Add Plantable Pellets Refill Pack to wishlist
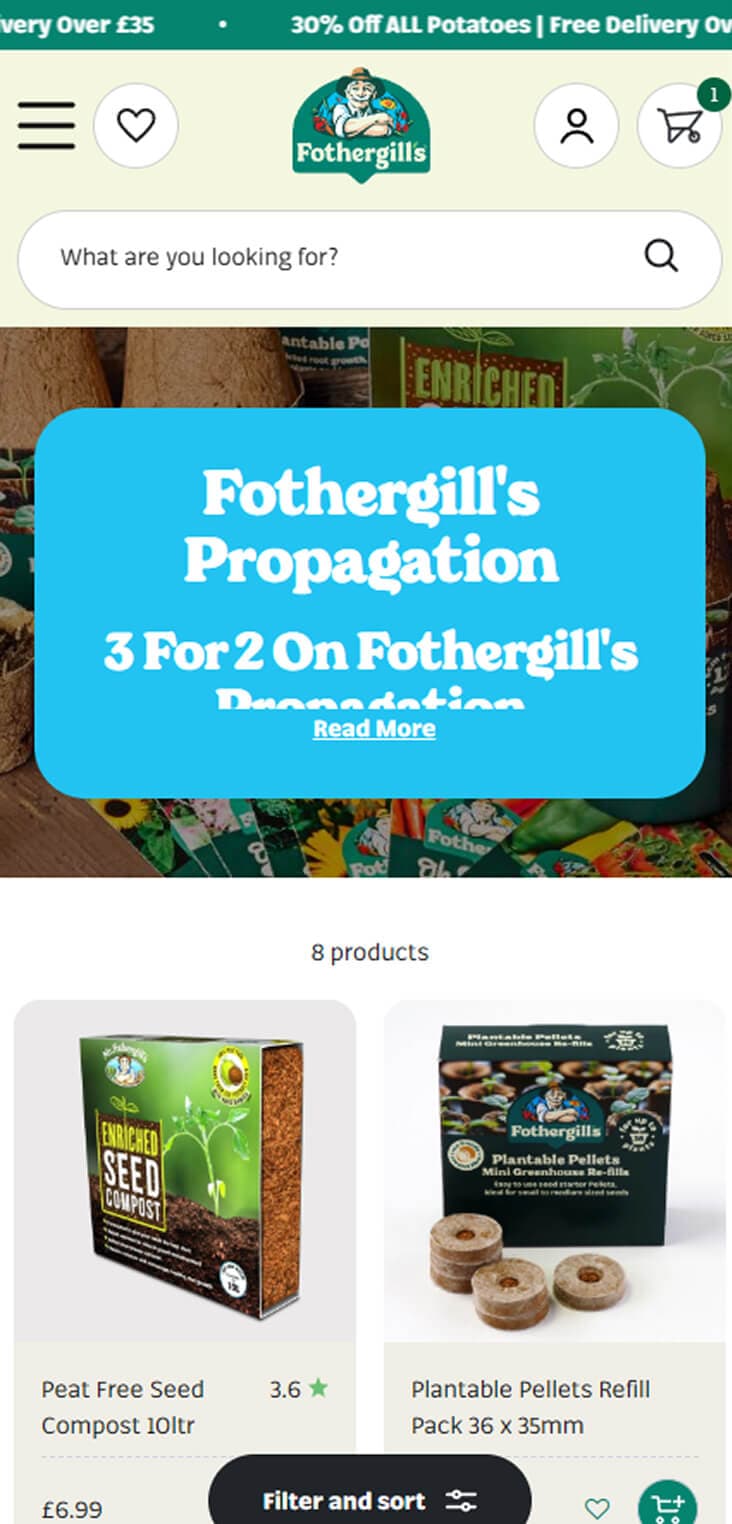The height and width of the screenshot is (1524, 732). tap(597, 1509)
